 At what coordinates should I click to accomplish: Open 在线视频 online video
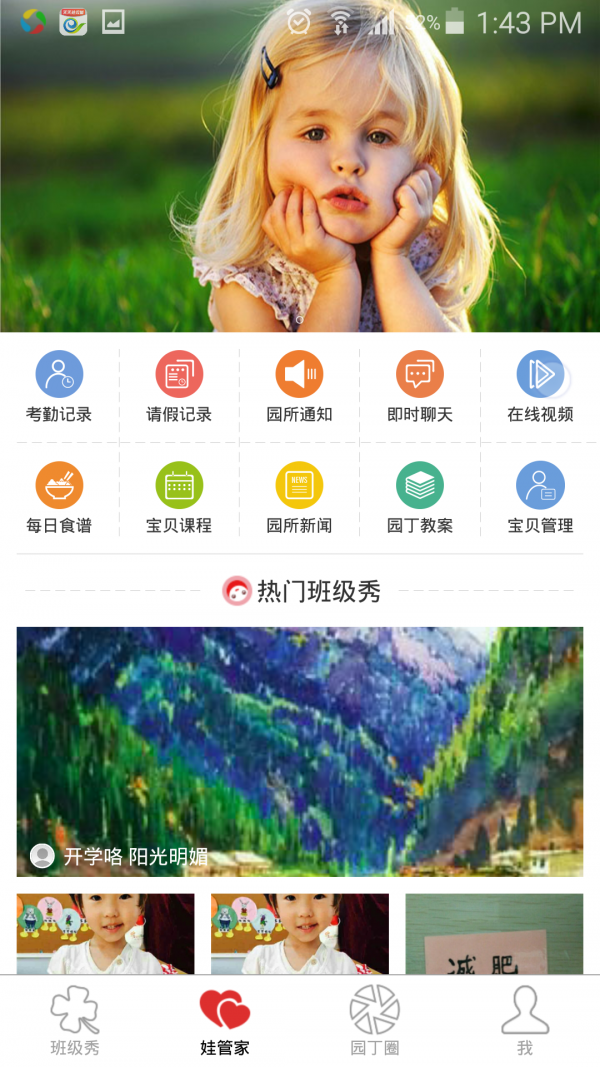(x=540, y=386)
